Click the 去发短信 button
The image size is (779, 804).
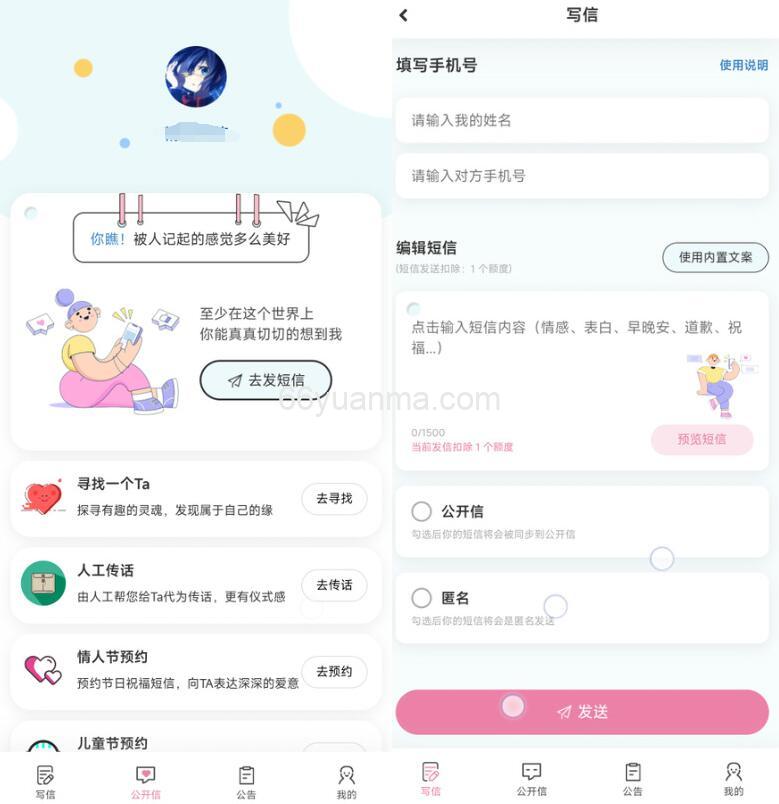(x=266, y=381)
